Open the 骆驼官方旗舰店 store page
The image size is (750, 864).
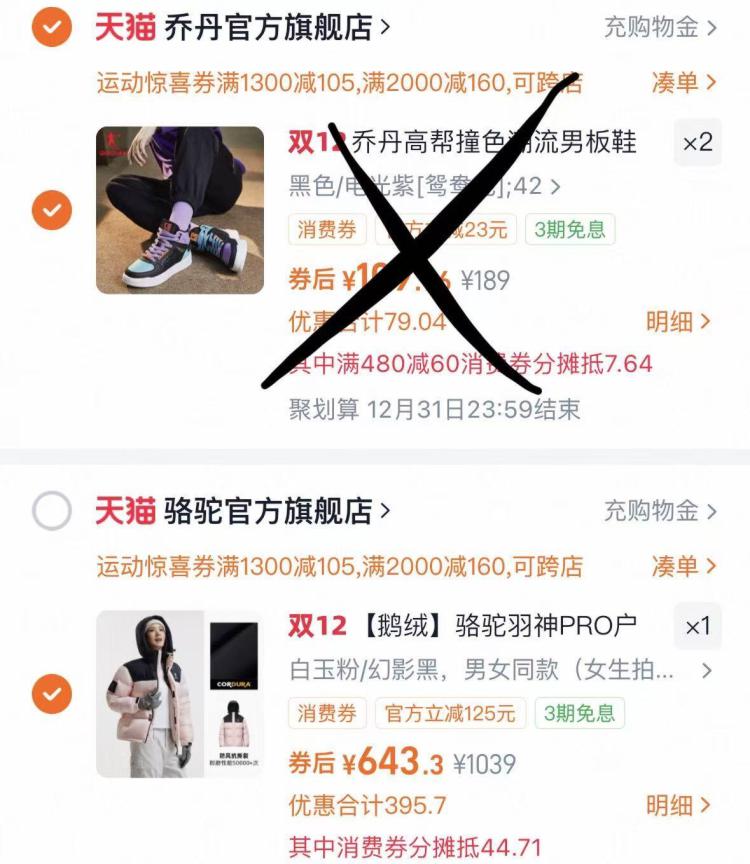click(x=277, y=511)
